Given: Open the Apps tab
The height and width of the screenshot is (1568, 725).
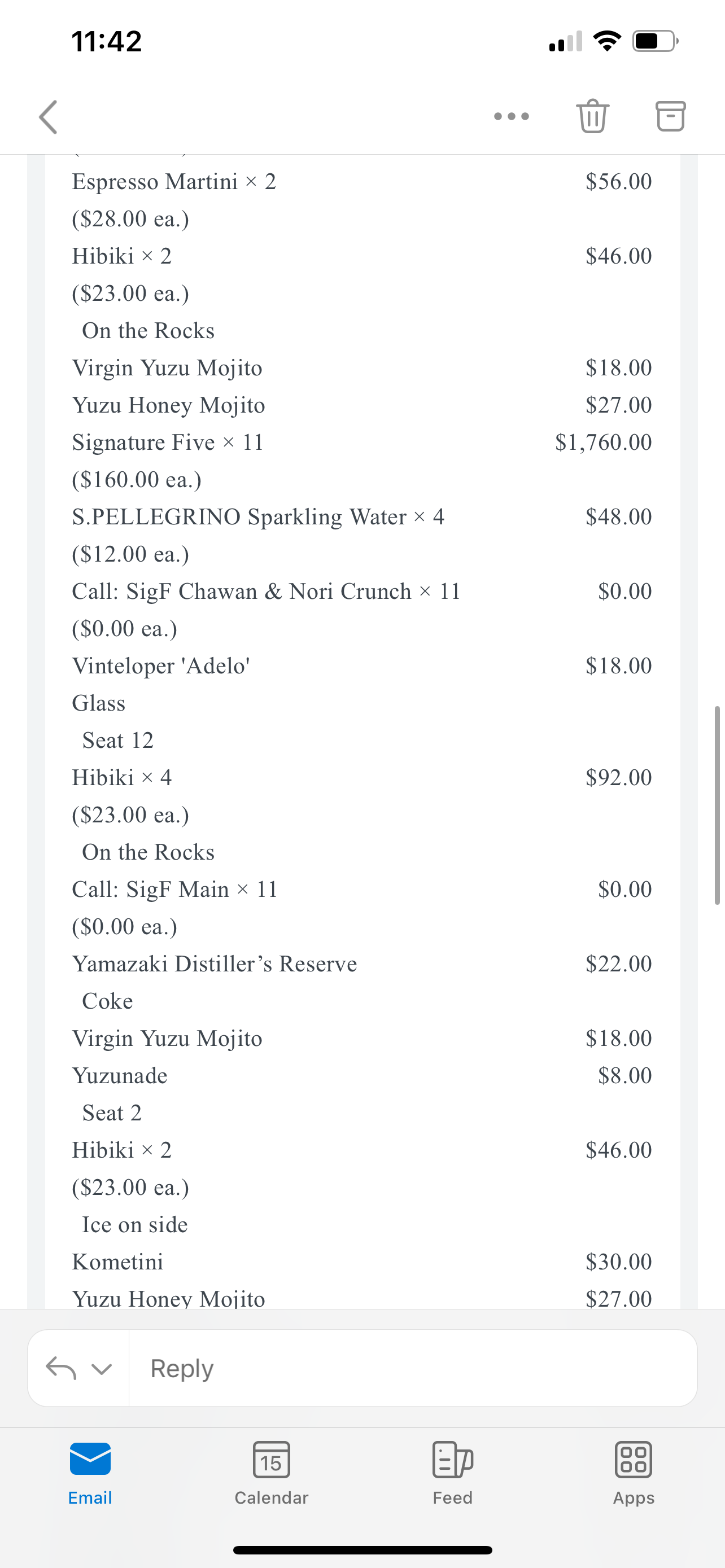Looking at the screenshot, I should pos(634,1472).
